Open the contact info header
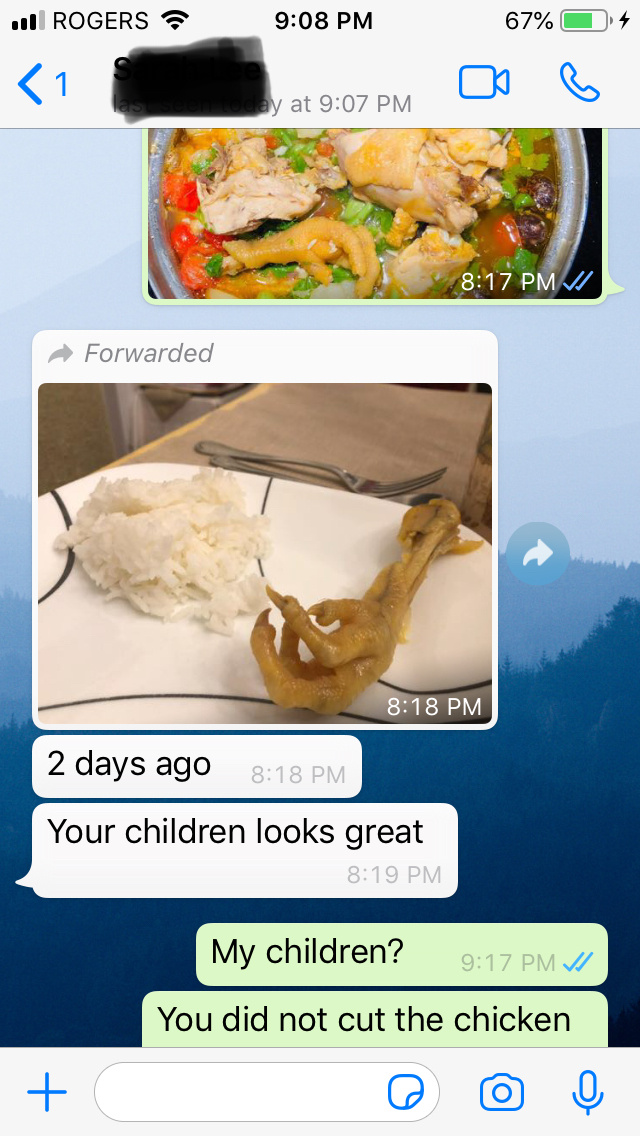 [x=260, y=84]
